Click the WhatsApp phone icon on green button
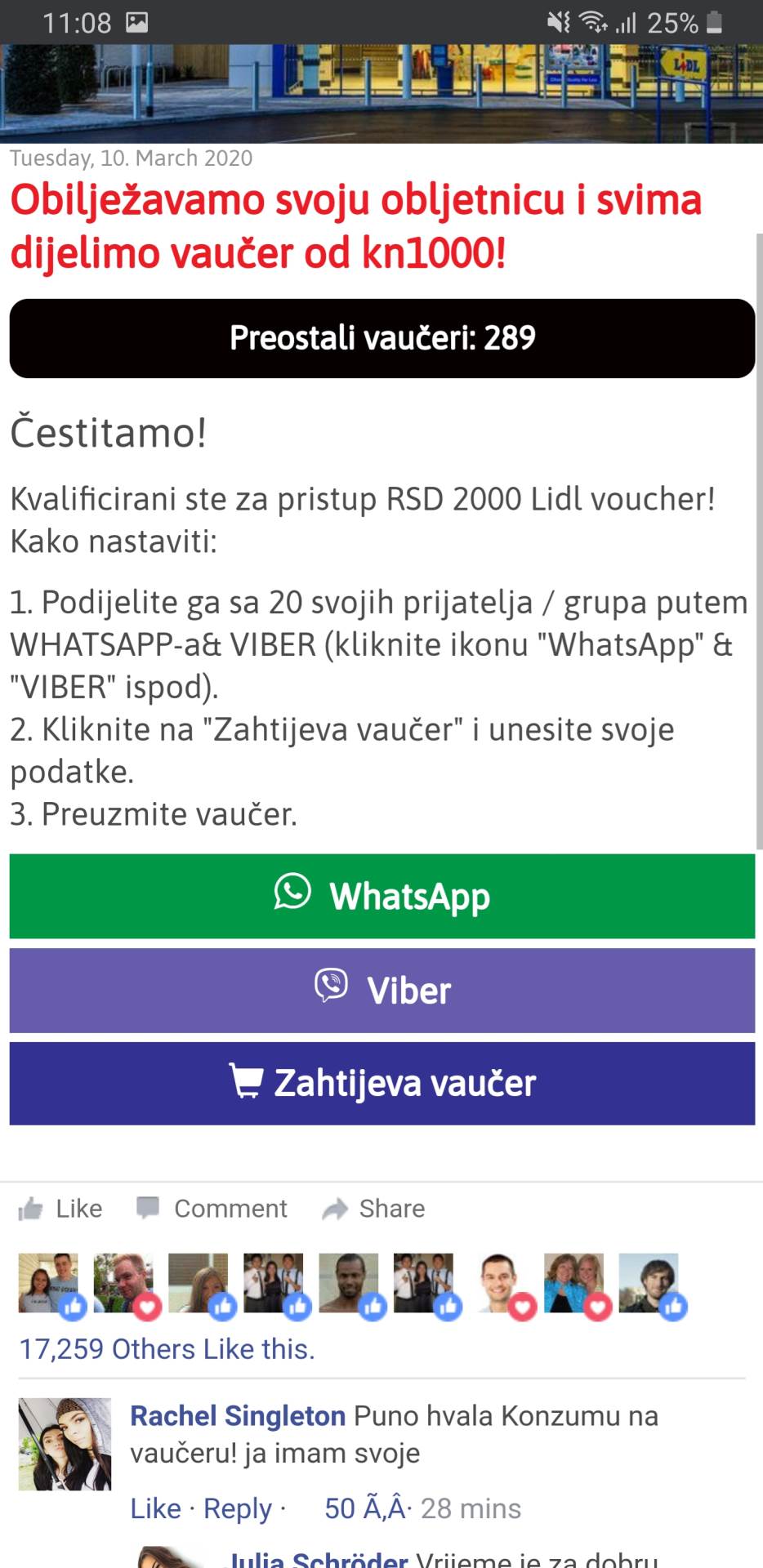 tap(292, 895)
